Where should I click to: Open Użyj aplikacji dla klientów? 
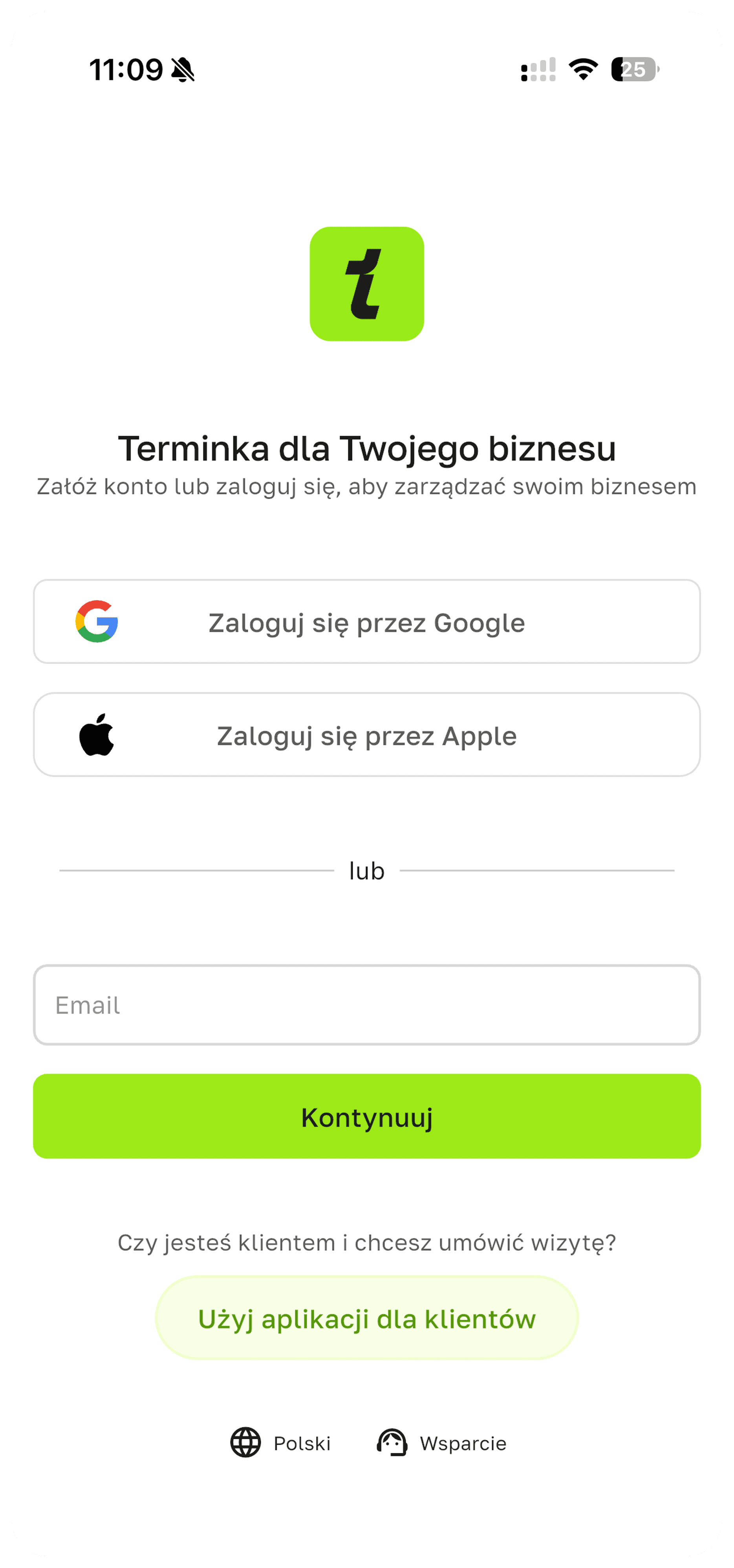[366, 1318]
